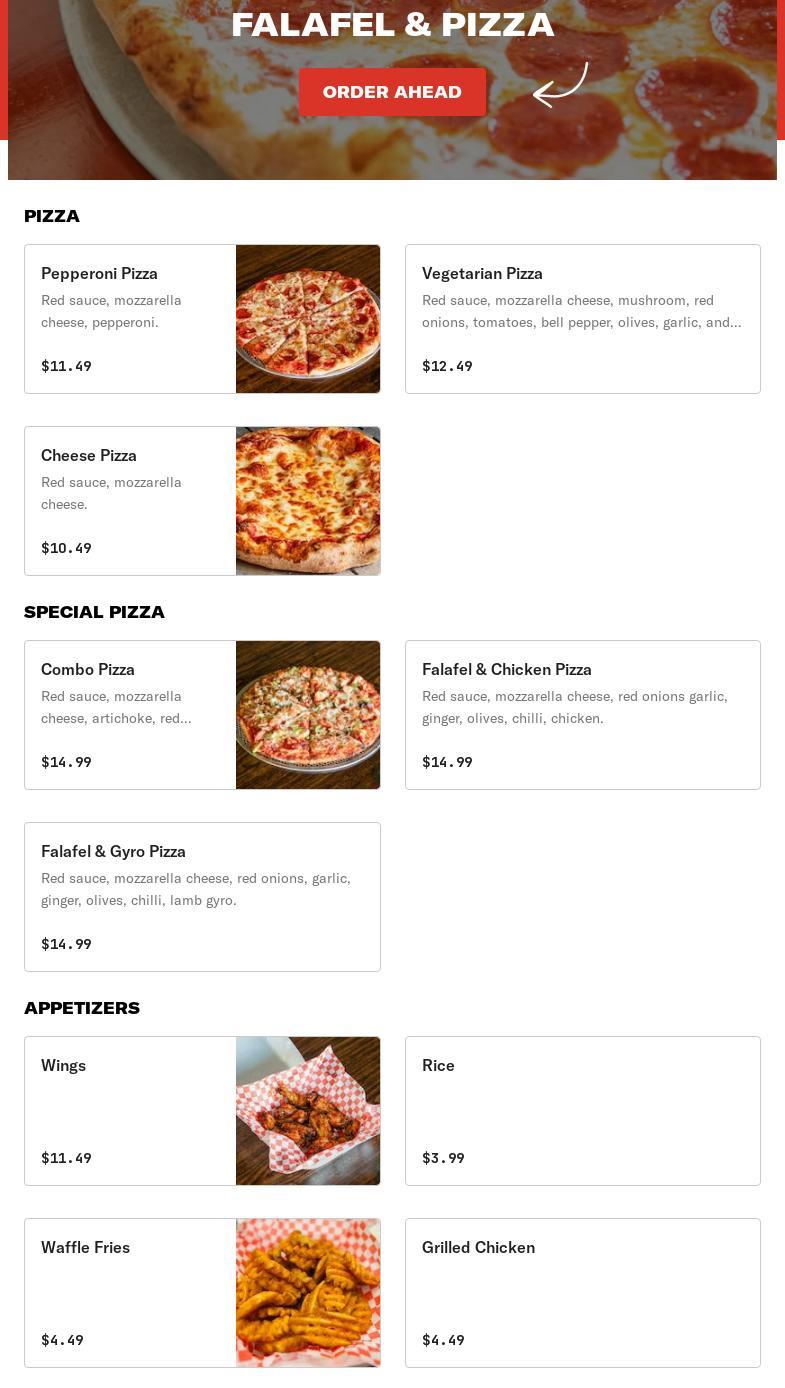Open the Falafel & Gyro Pizza card
The width and height of the screenshot is (785, 1388).
coord(202,897)
